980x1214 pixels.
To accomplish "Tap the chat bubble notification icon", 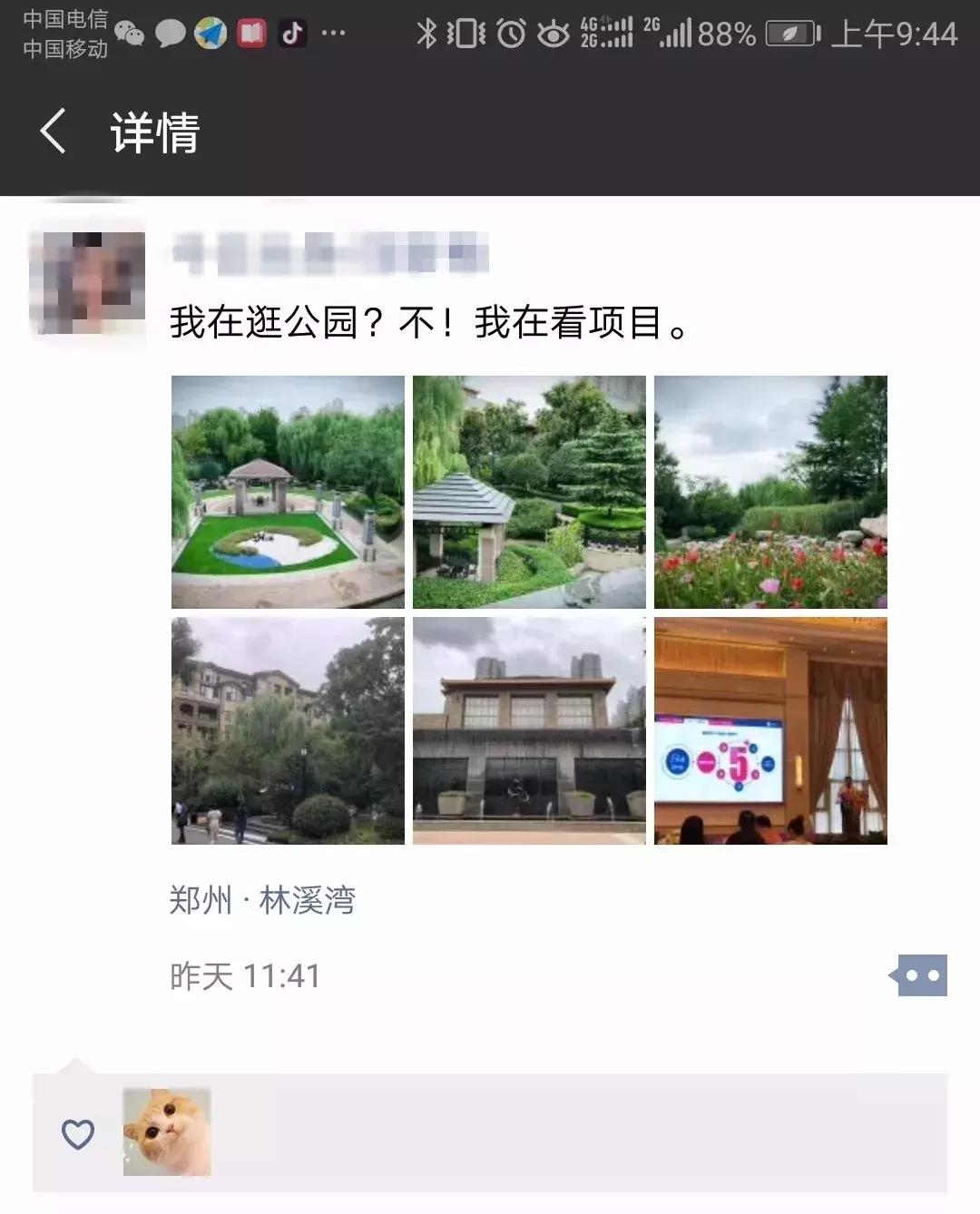I will pyautogui.click(x=171, y=34).
